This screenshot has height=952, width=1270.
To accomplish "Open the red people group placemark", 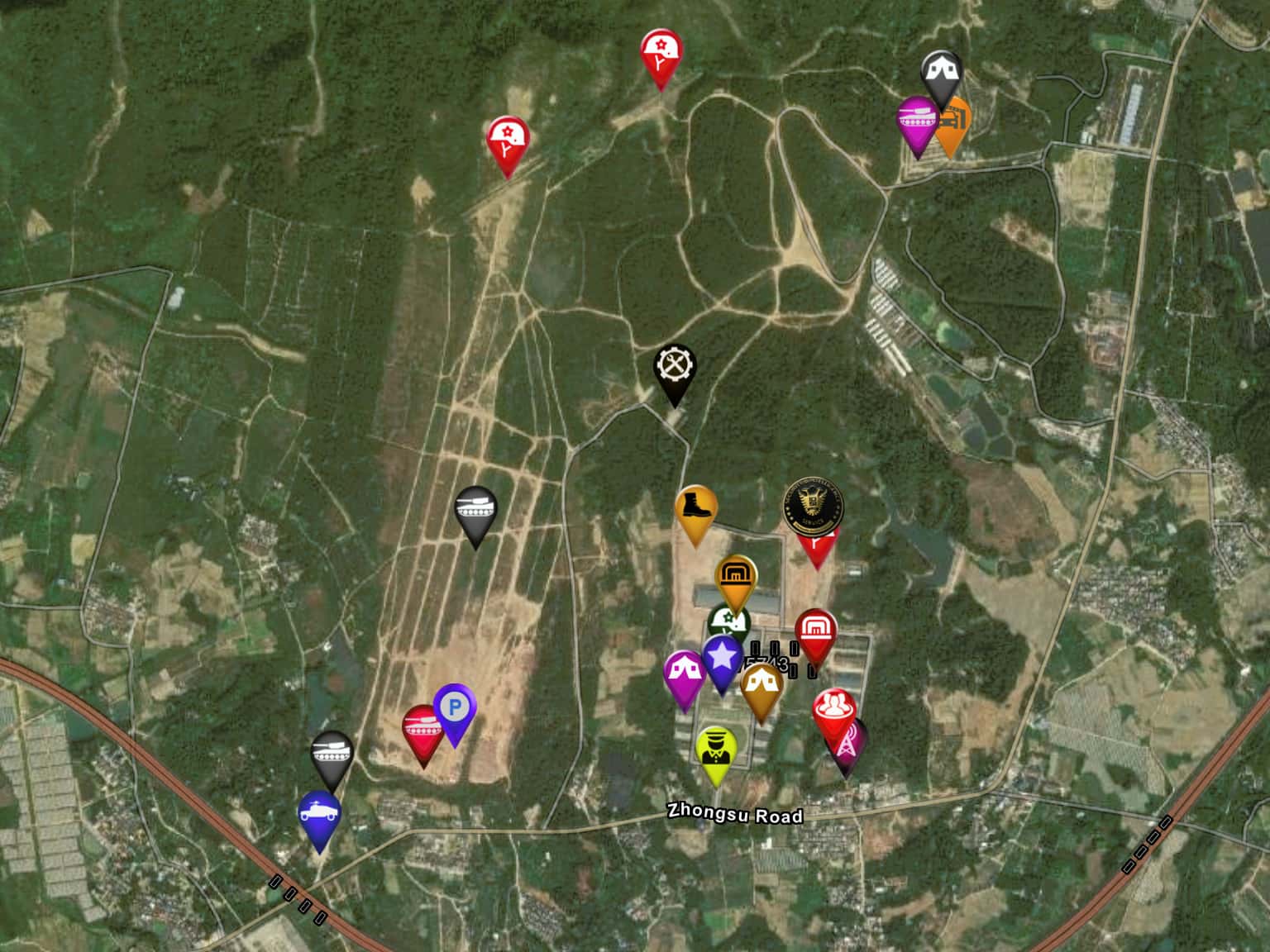I will 833,708.
